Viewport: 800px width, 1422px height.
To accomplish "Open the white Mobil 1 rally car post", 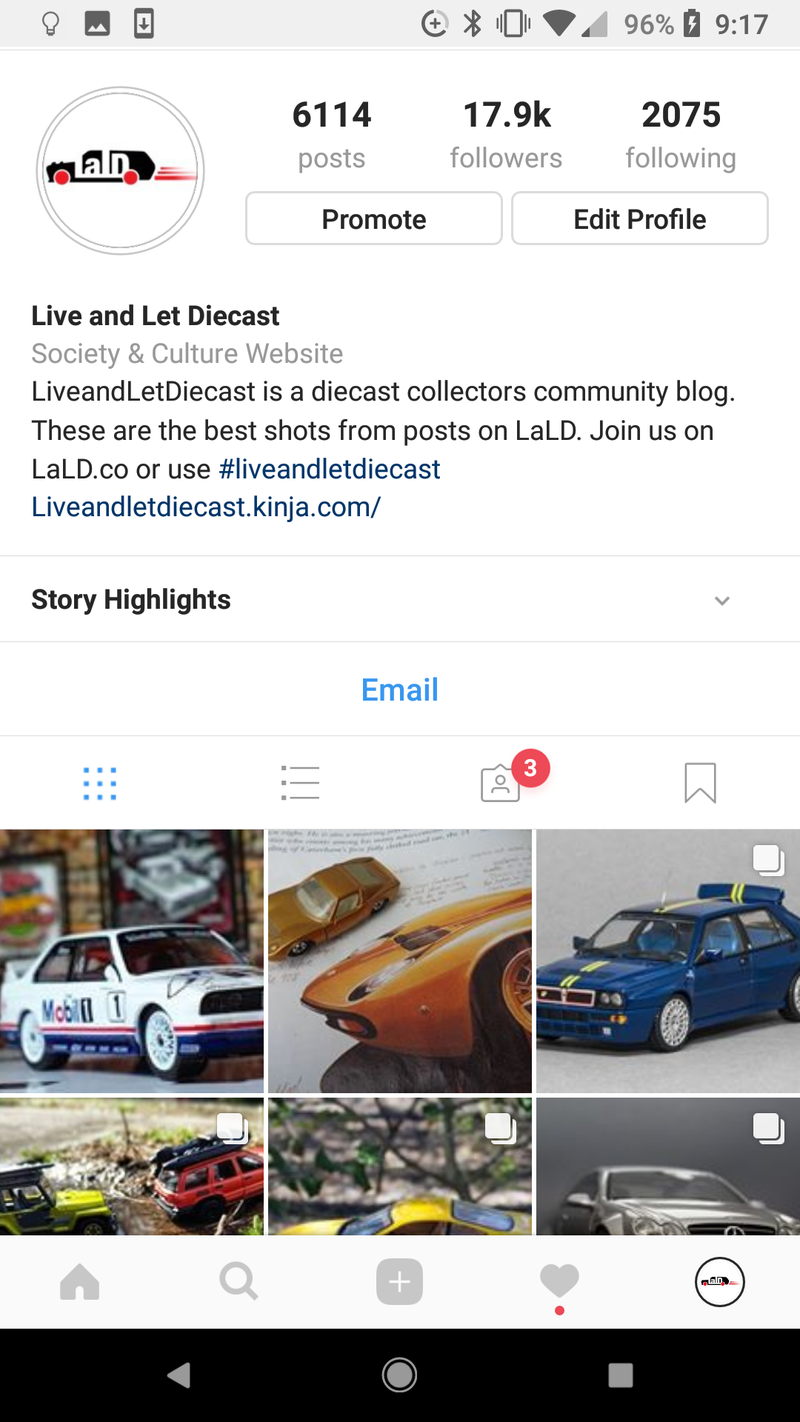I will [x=131, y=960].
